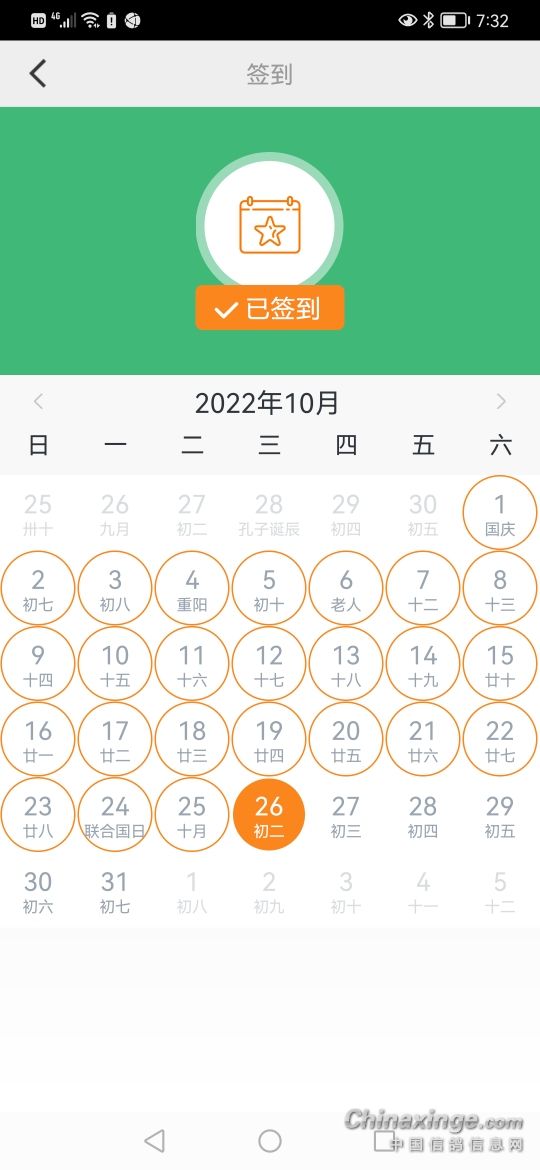This screenshot has width=540, height=1170.
Task: Choose October 27 初三
Action: click(346, 814)
